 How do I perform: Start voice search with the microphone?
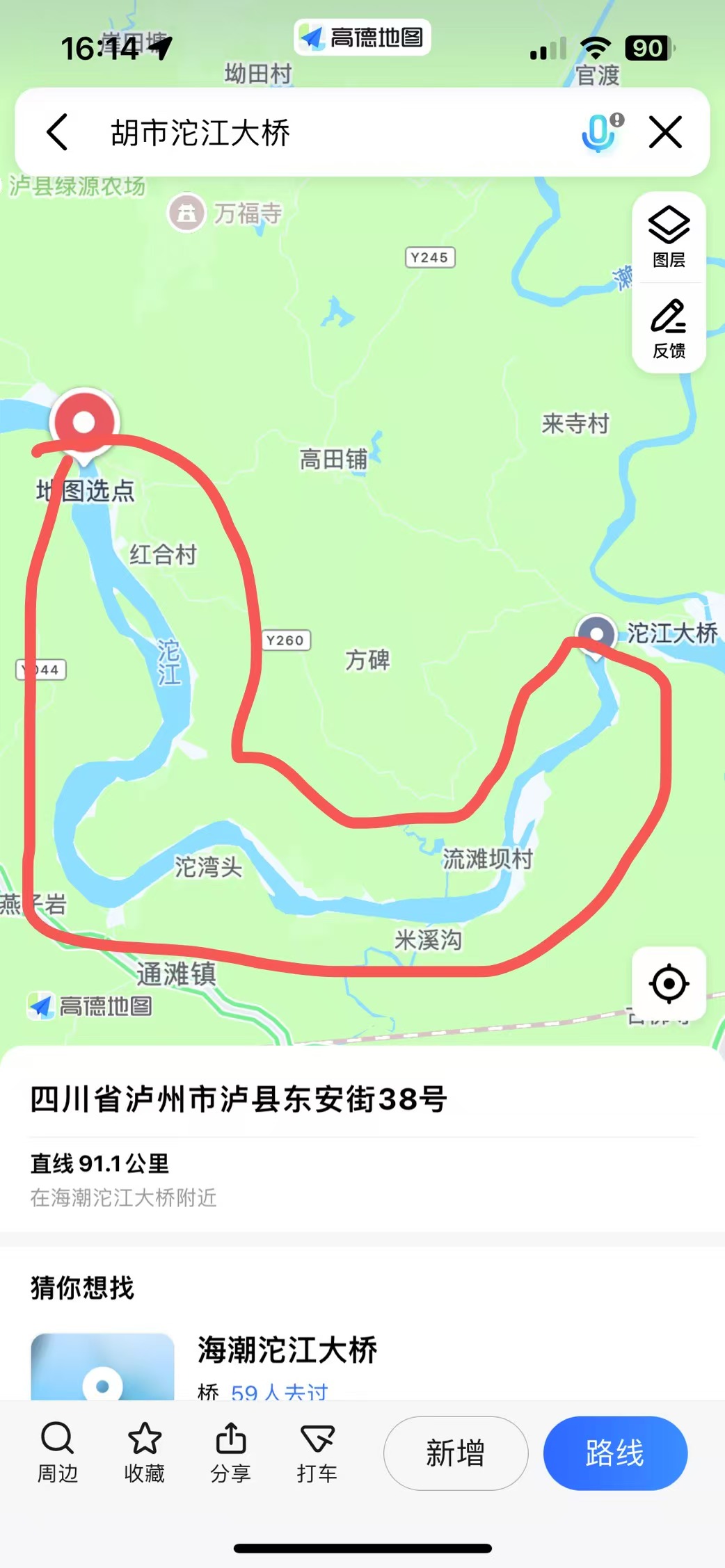pos(601,132)
